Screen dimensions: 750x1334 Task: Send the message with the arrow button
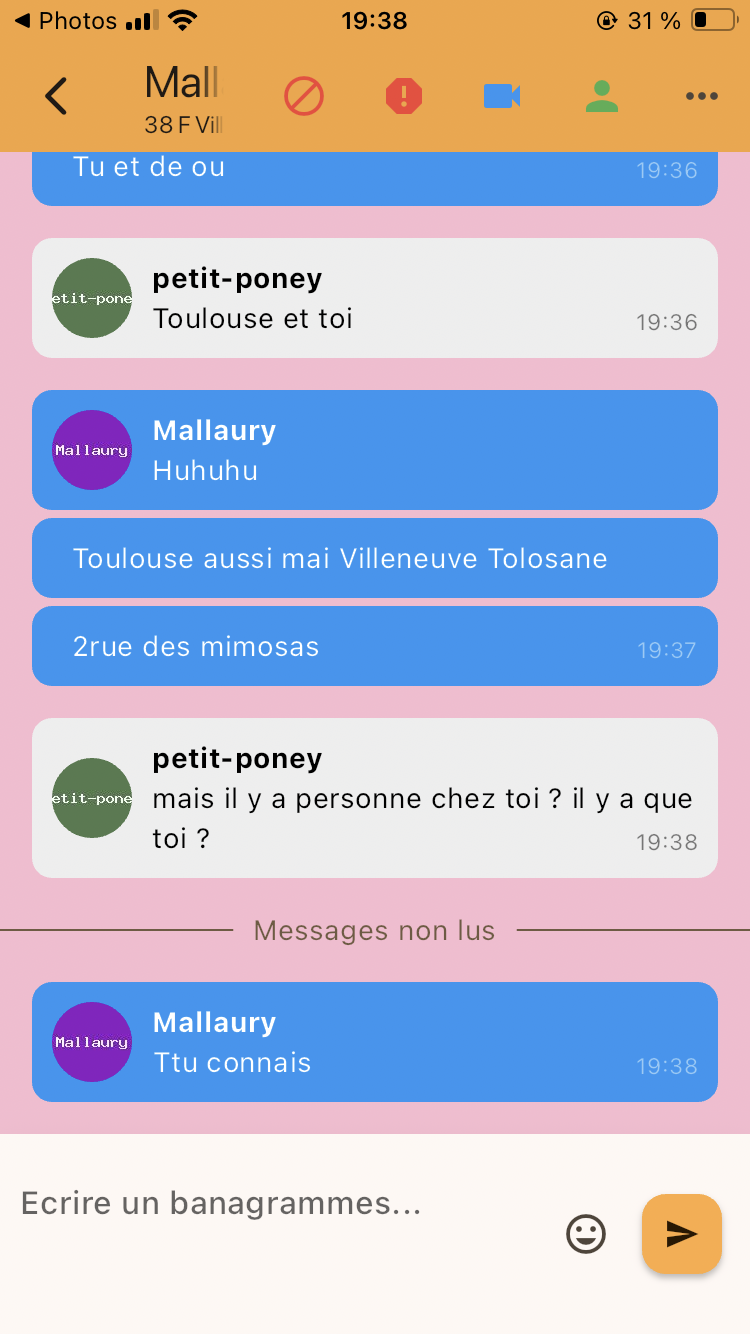[682, 1234]
